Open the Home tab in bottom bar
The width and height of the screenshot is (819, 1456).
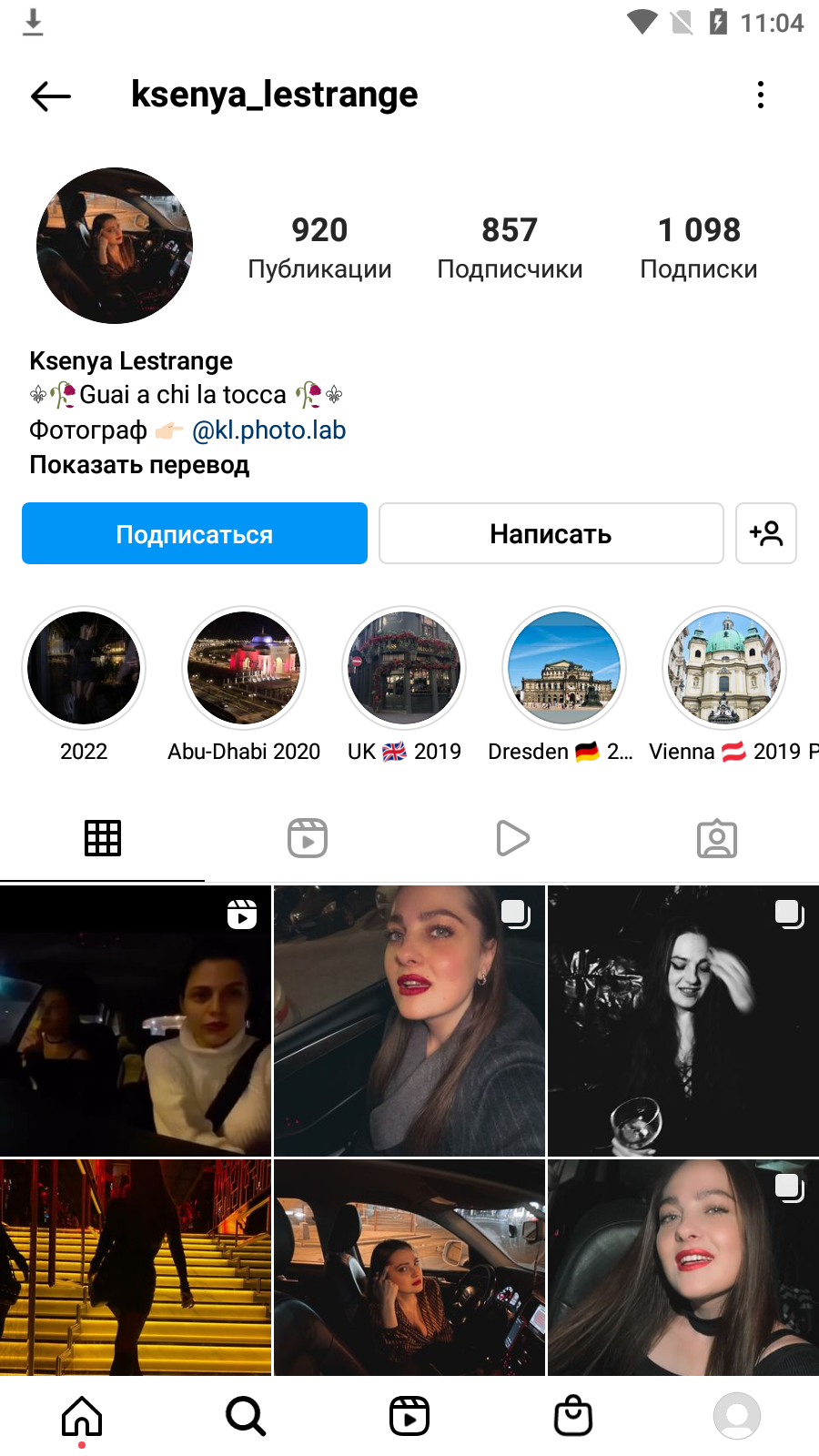coord(82,1416)
